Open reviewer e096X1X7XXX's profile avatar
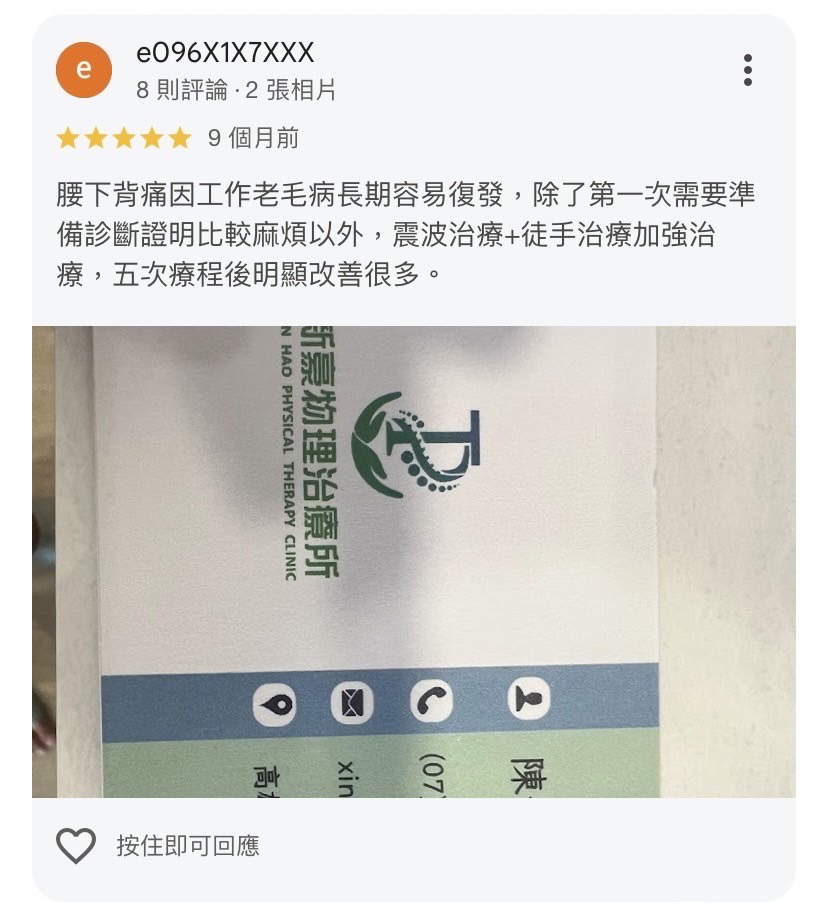This screenshot has width=826, height=910. 83,70
